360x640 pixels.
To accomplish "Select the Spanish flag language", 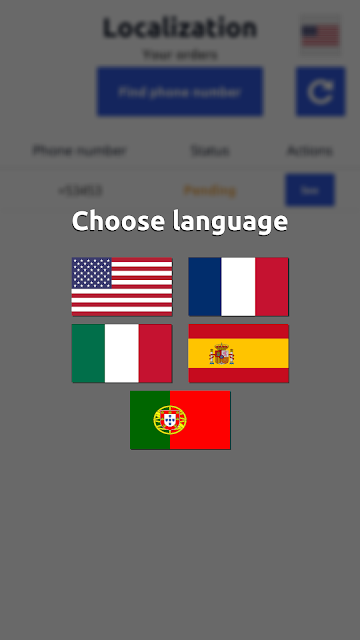I will (238, 353).
